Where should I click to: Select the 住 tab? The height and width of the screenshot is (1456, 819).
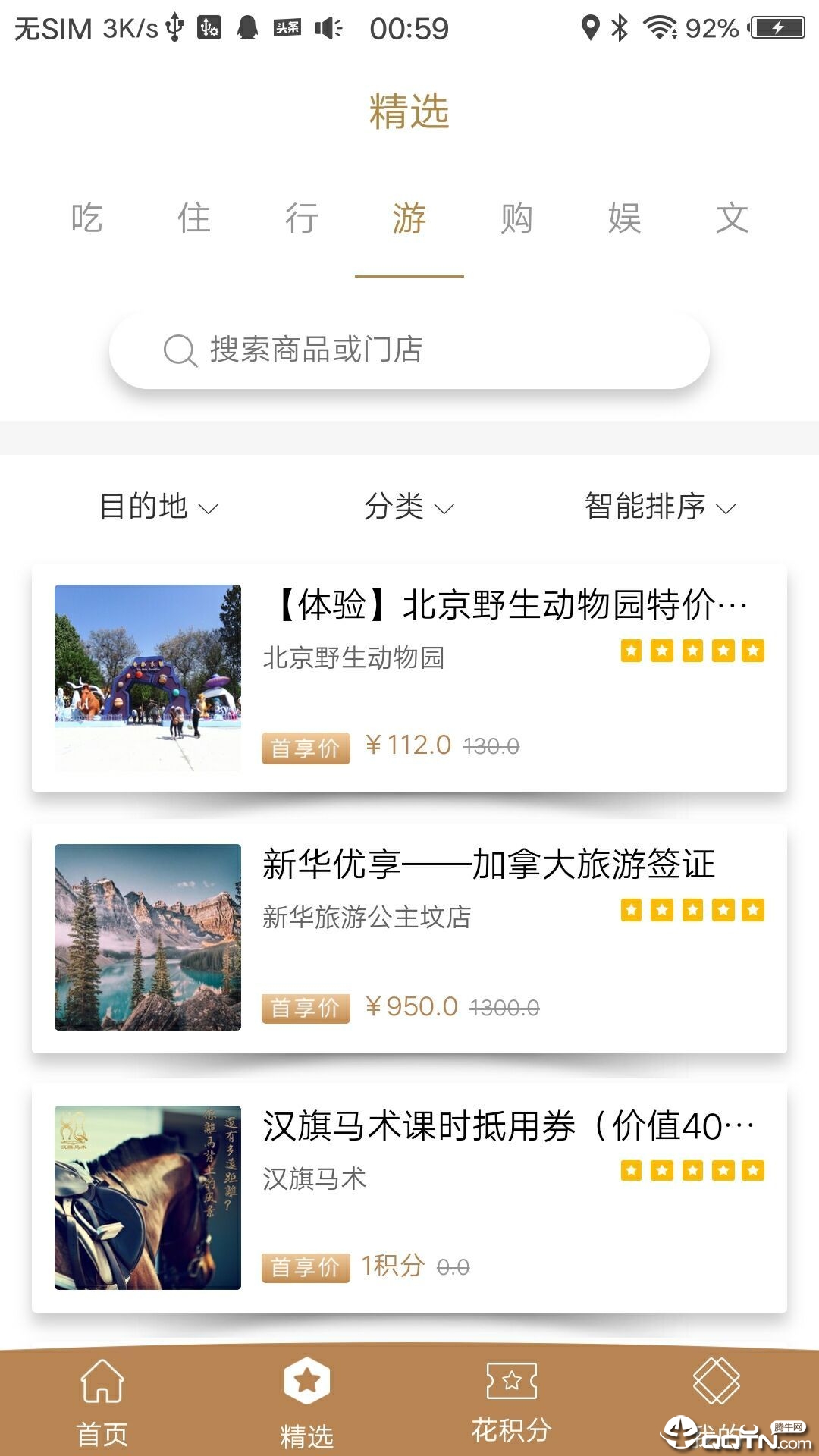coord(193,218)
